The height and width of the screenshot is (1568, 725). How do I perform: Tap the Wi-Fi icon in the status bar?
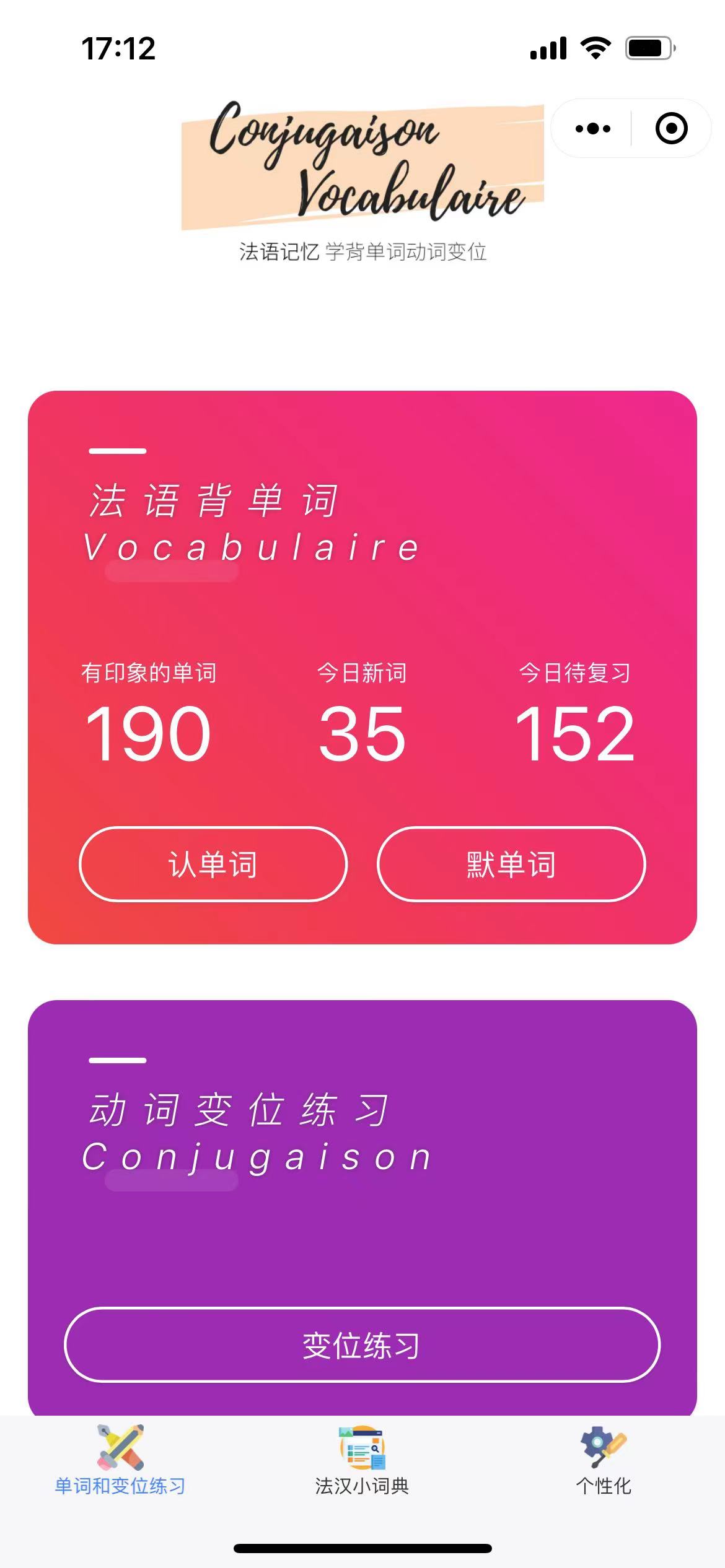coord(595,48)
